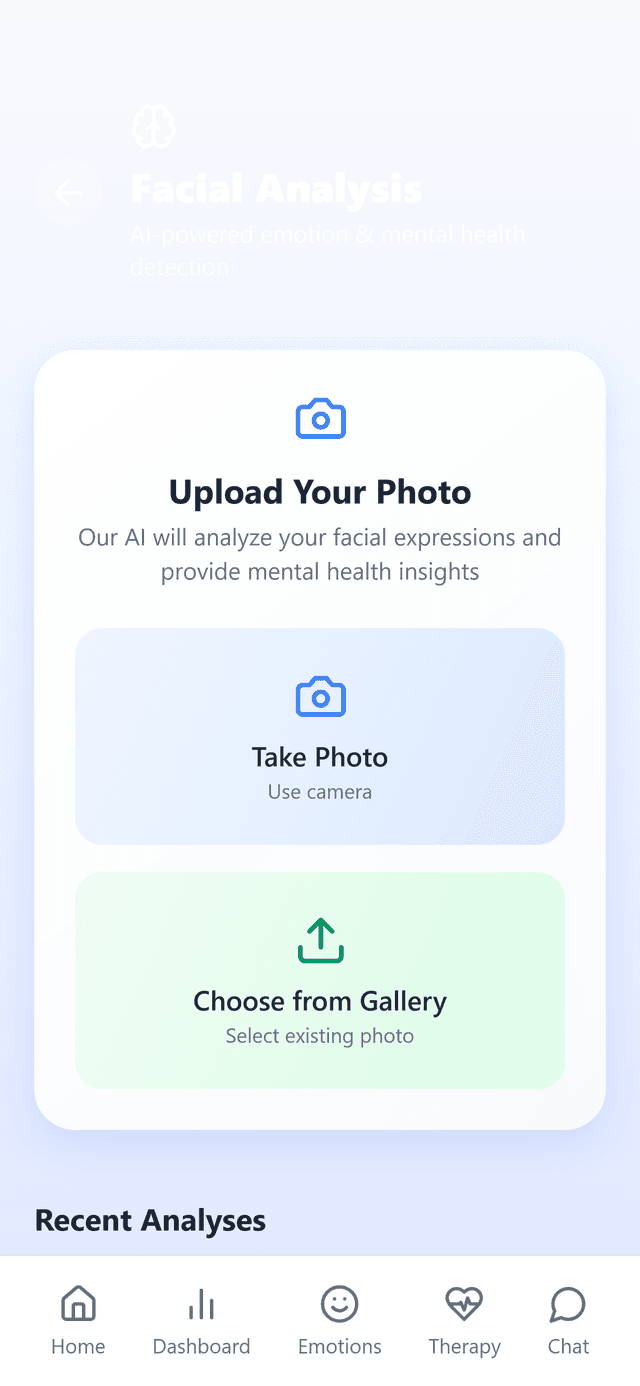The image size is (640, 1386).
Task: Go back using the back arrow
Action: 68,192
